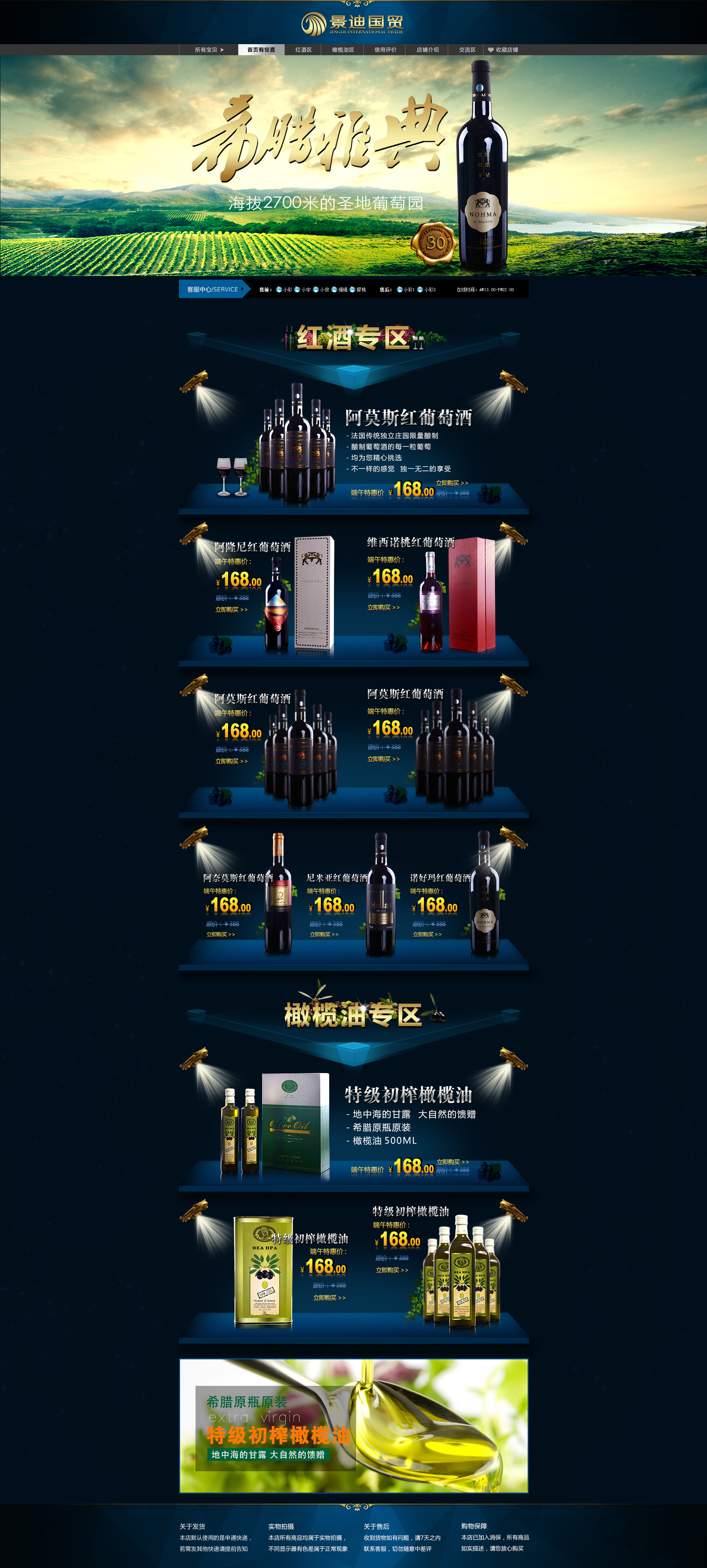Viewport: 707px width, 1568px height.
Task: Tap 立即购买 under 维西诺桃红葡萄酒
Action: tap(383, 607)
